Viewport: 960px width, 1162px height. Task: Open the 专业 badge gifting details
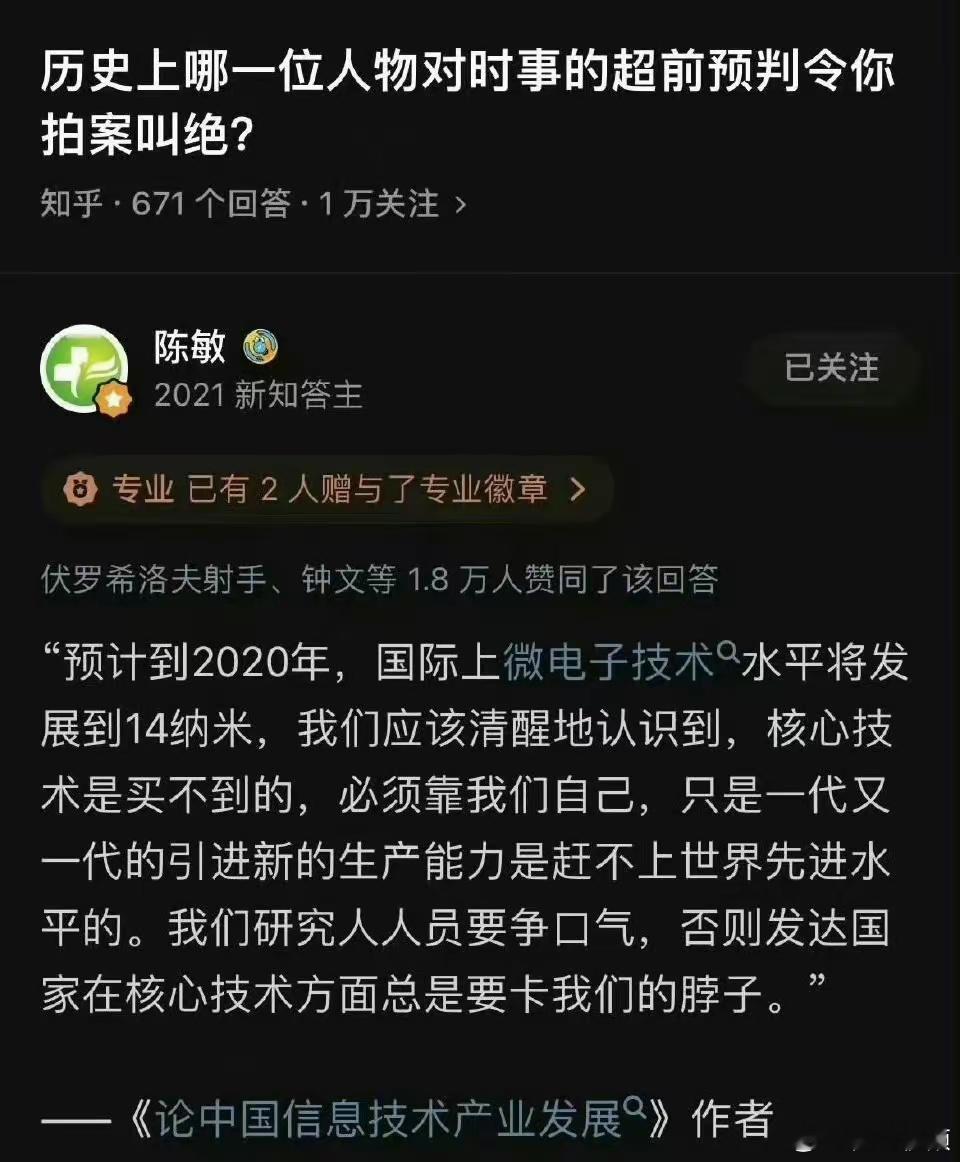point(330,487)
